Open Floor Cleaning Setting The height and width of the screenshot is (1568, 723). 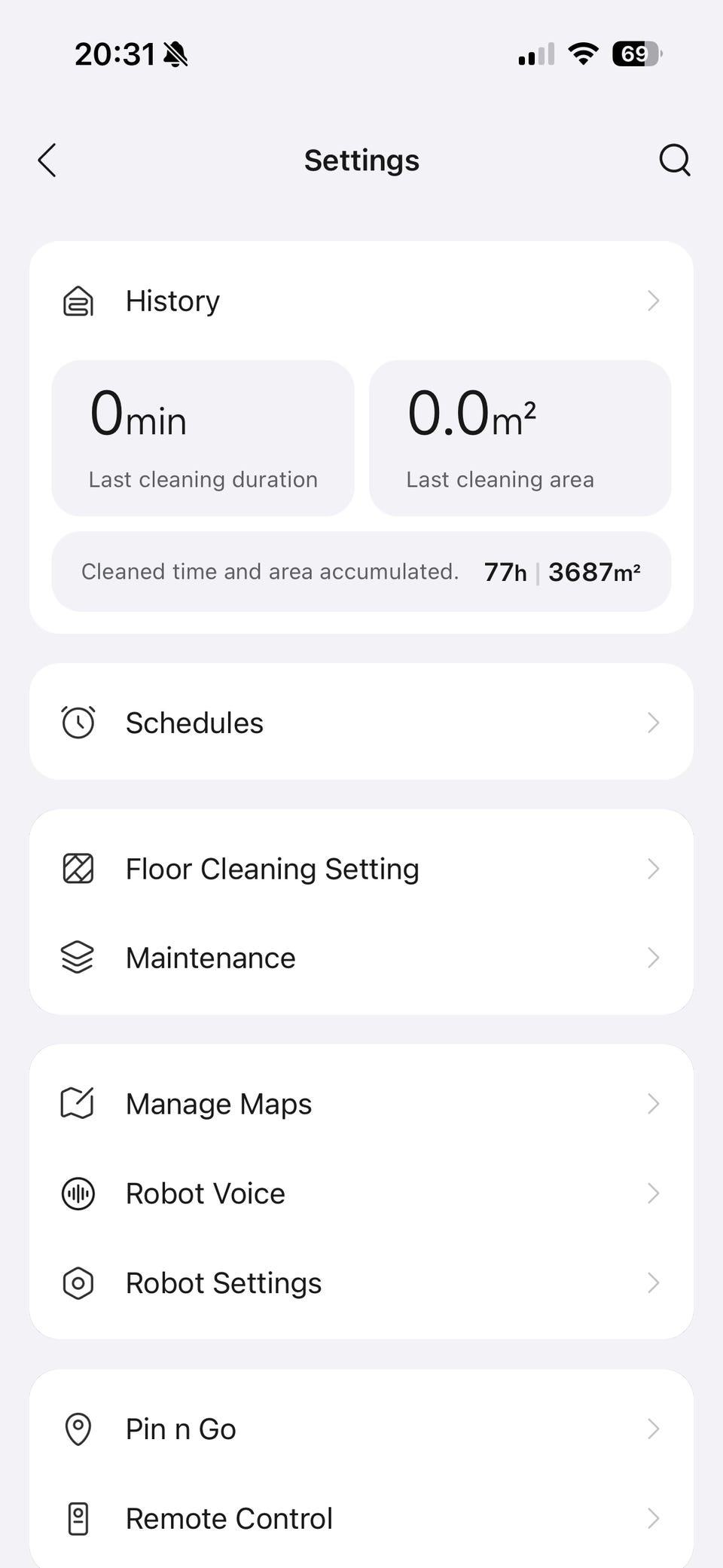click(361, 869)
